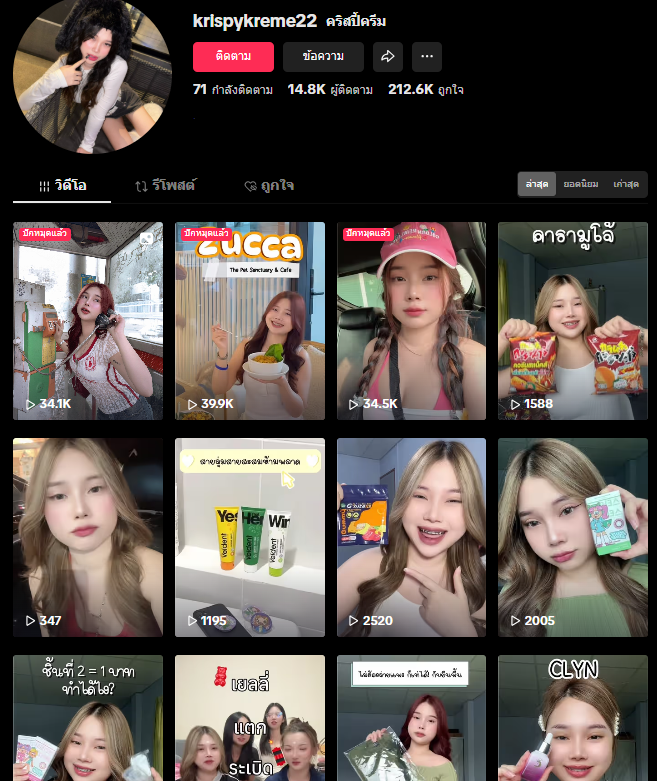Open ข้อความ to message this user

coord(322,57)
